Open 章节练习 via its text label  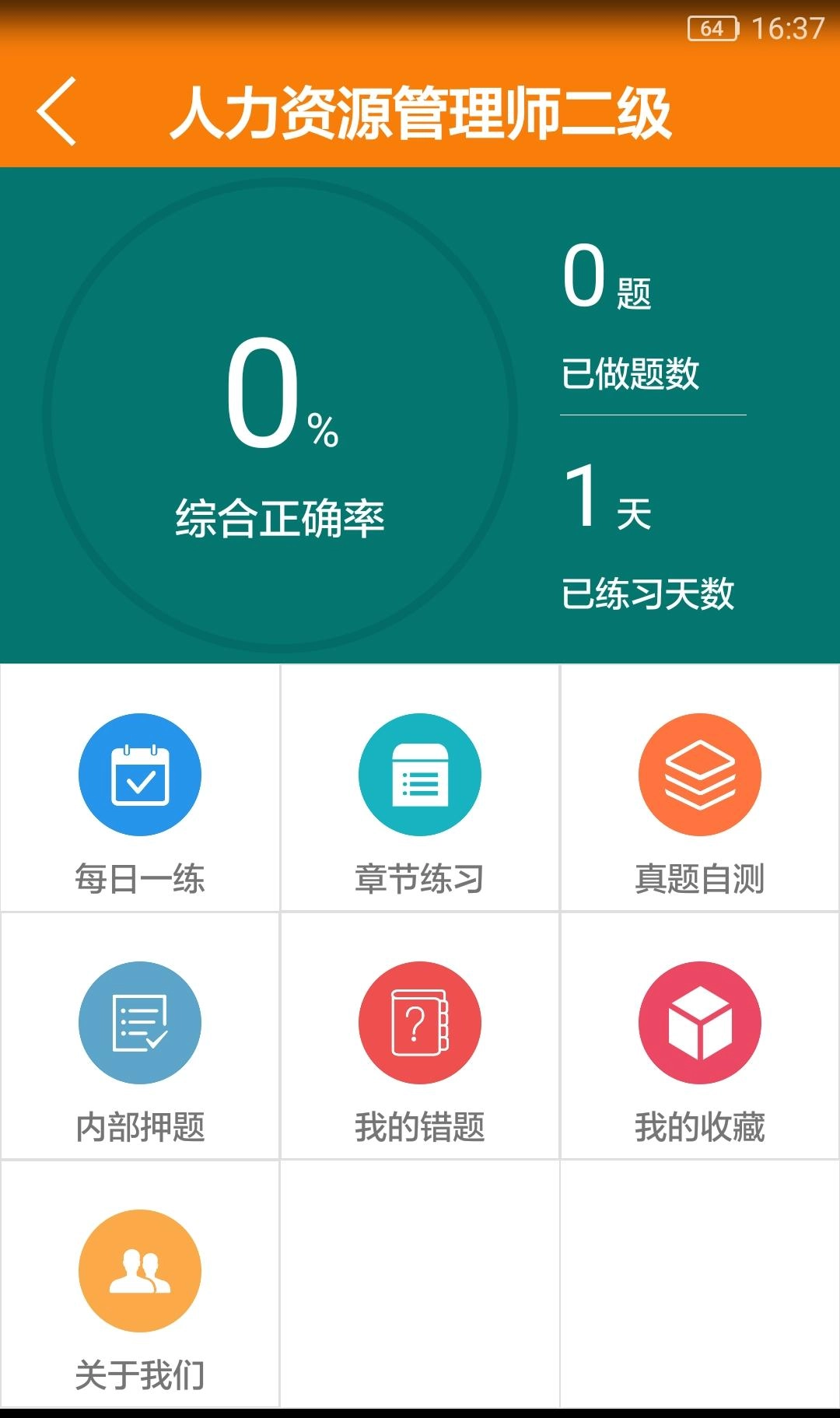coord(420,879)
